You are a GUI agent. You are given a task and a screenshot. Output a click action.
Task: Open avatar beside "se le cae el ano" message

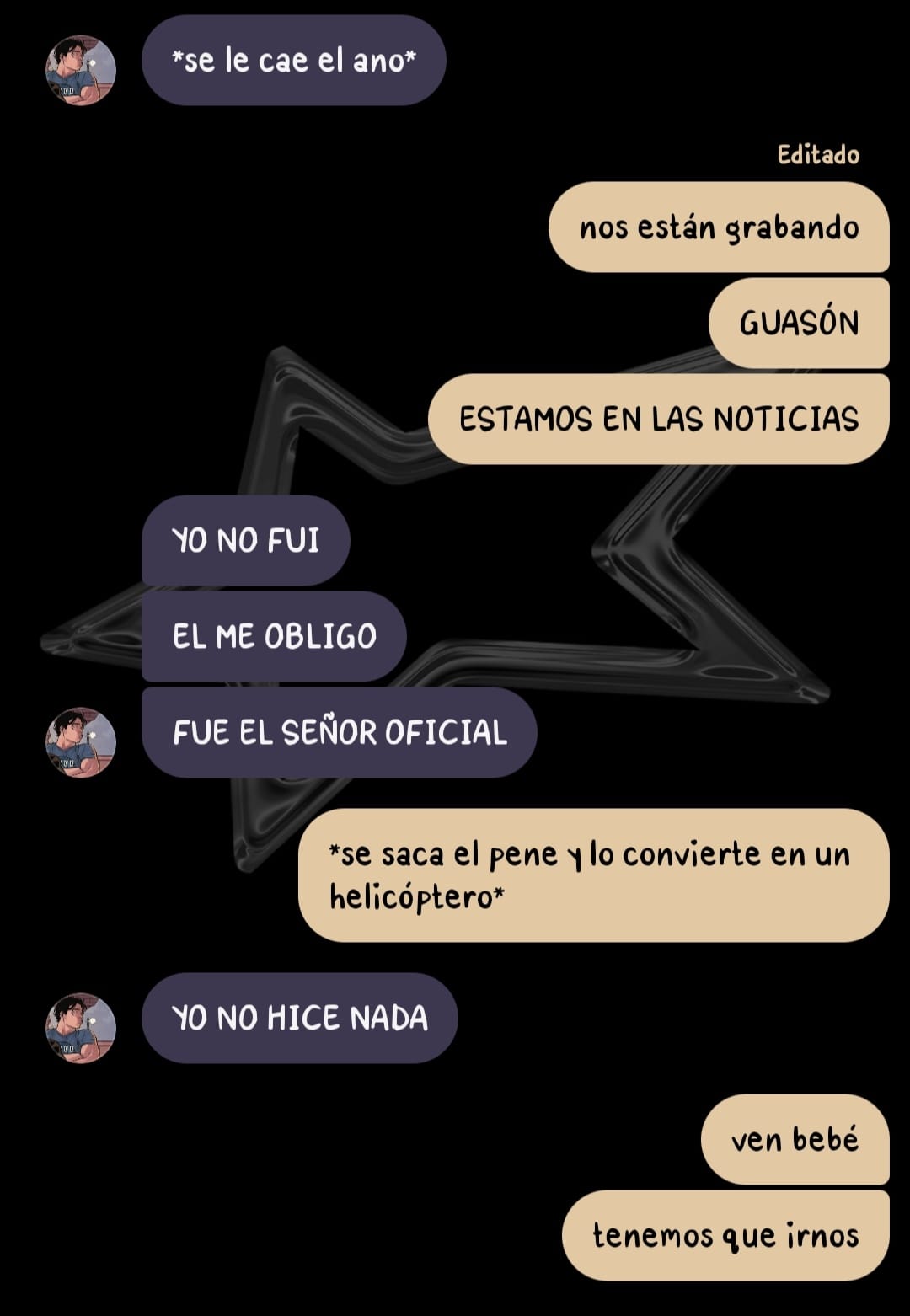tap(80, 70)
